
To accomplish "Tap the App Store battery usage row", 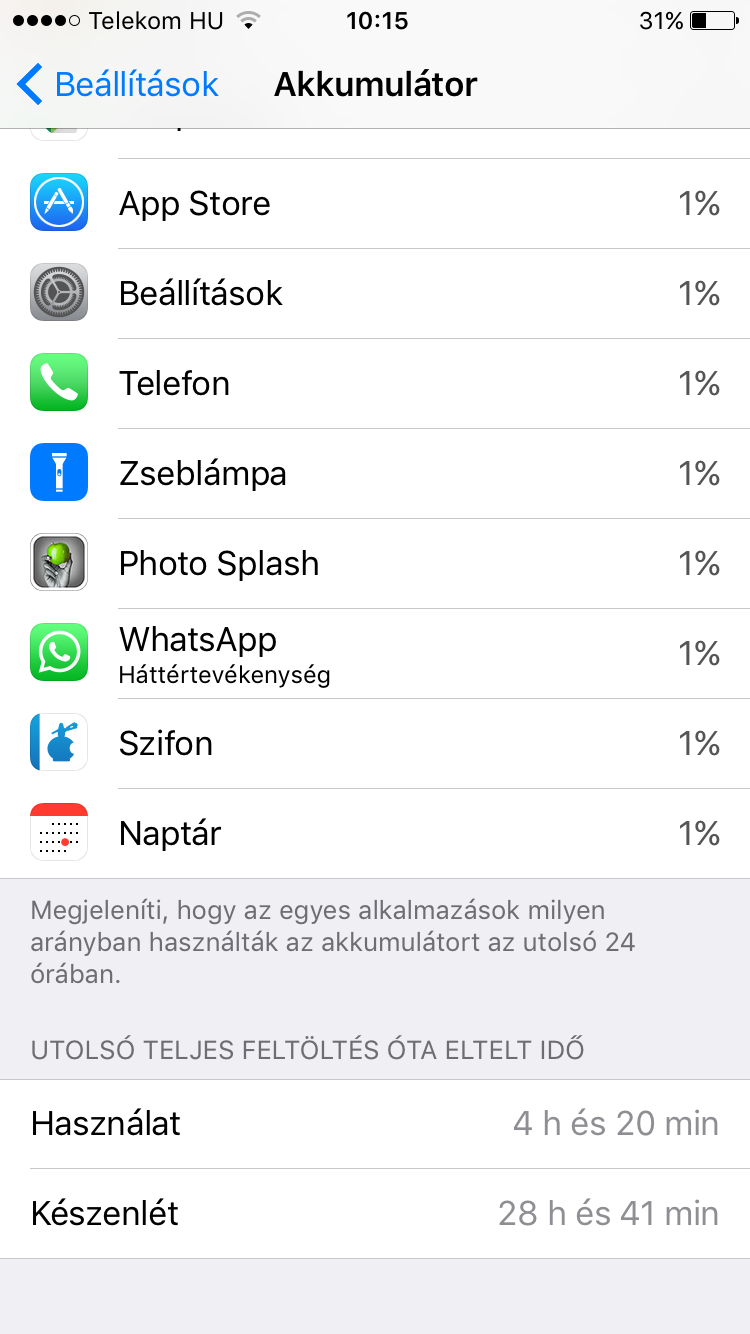I will pos(375,204).
